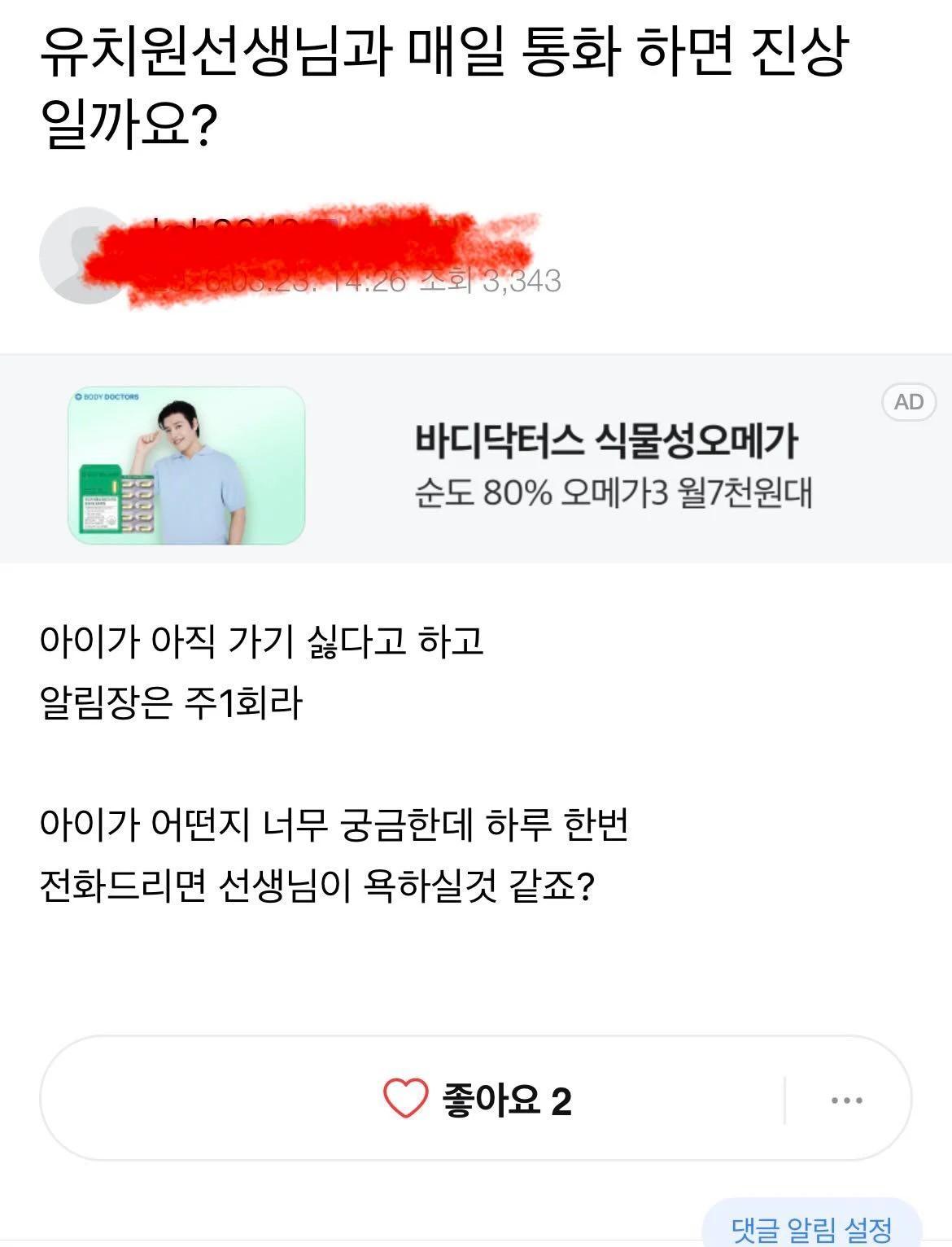Click the "AD" badge on the banner

pos(909,402)
